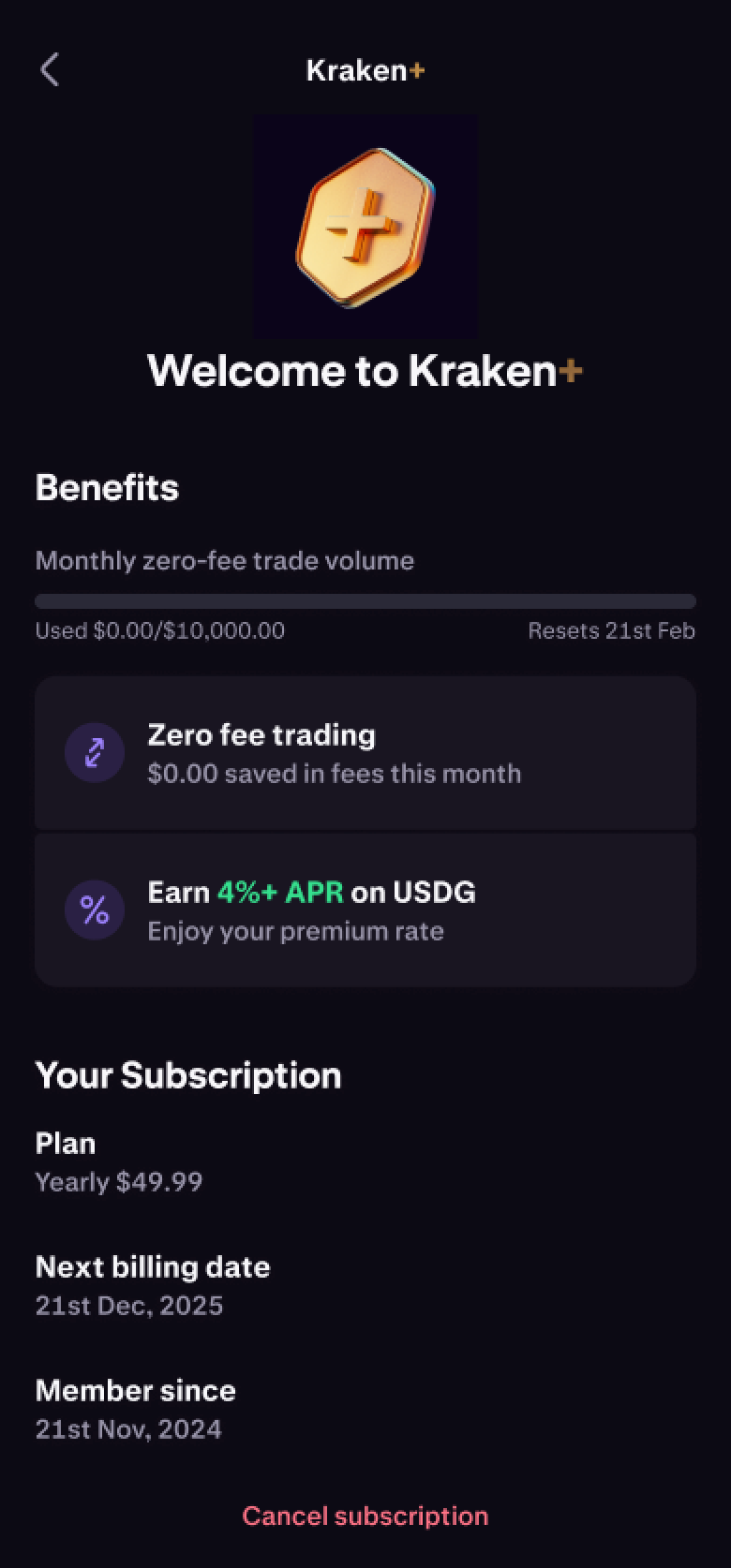Viewport: 731px width, 1568px height.
Task: Tap the Earn 4%+ APR on USDG card
Action: coord(365,909)
